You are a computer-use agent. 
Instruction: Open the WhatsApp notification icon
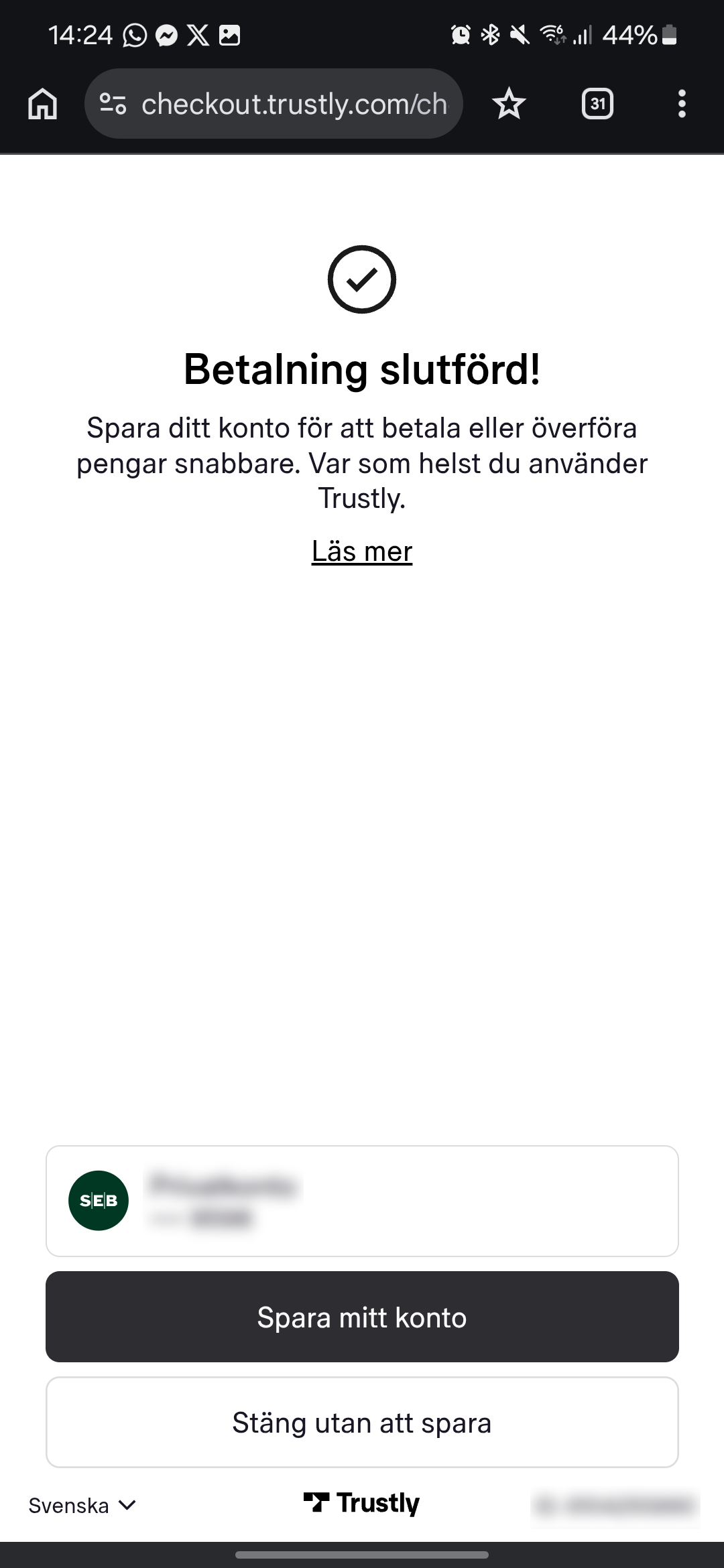pyautogui.click(x=133, y=36)
